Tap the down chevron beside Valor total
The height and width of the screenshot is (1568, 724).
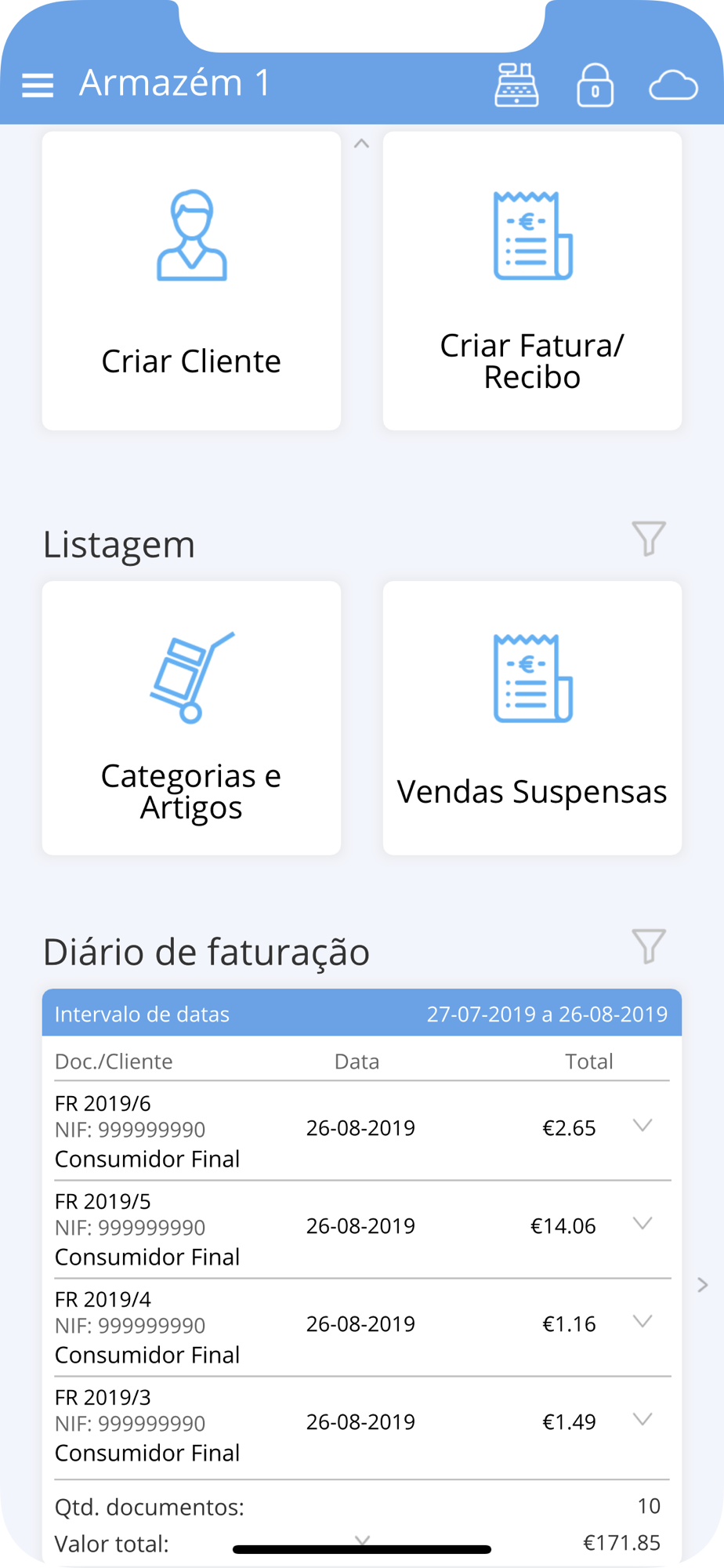pyautogui.click(x=362, y=1540)
